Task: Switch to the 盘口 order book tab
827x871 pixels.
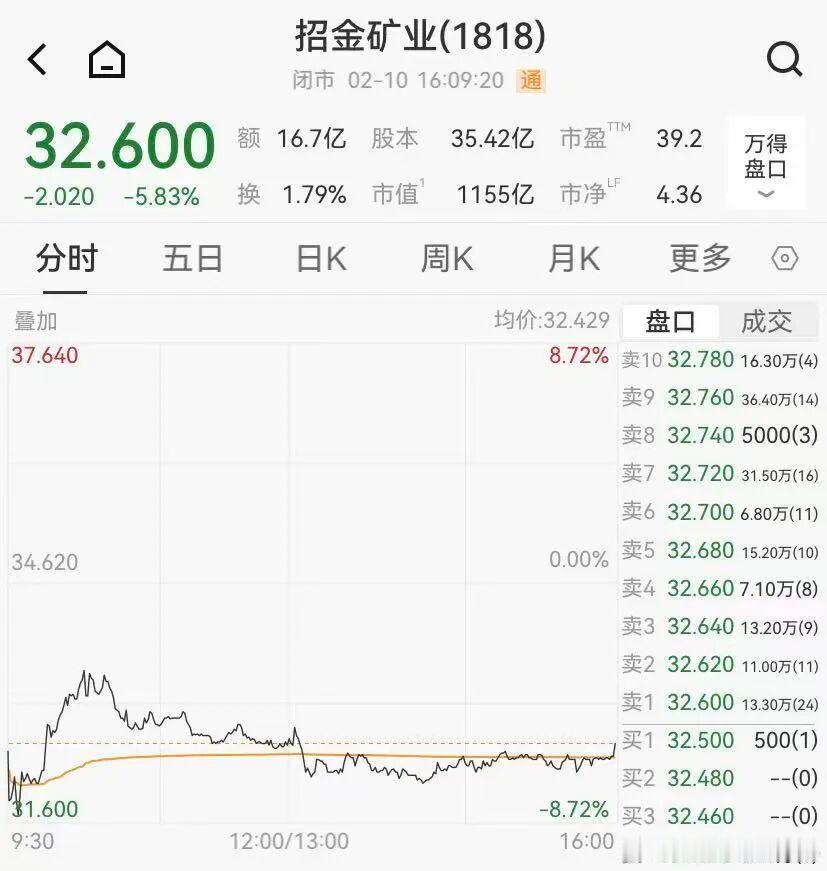Action: pos(672,321)
